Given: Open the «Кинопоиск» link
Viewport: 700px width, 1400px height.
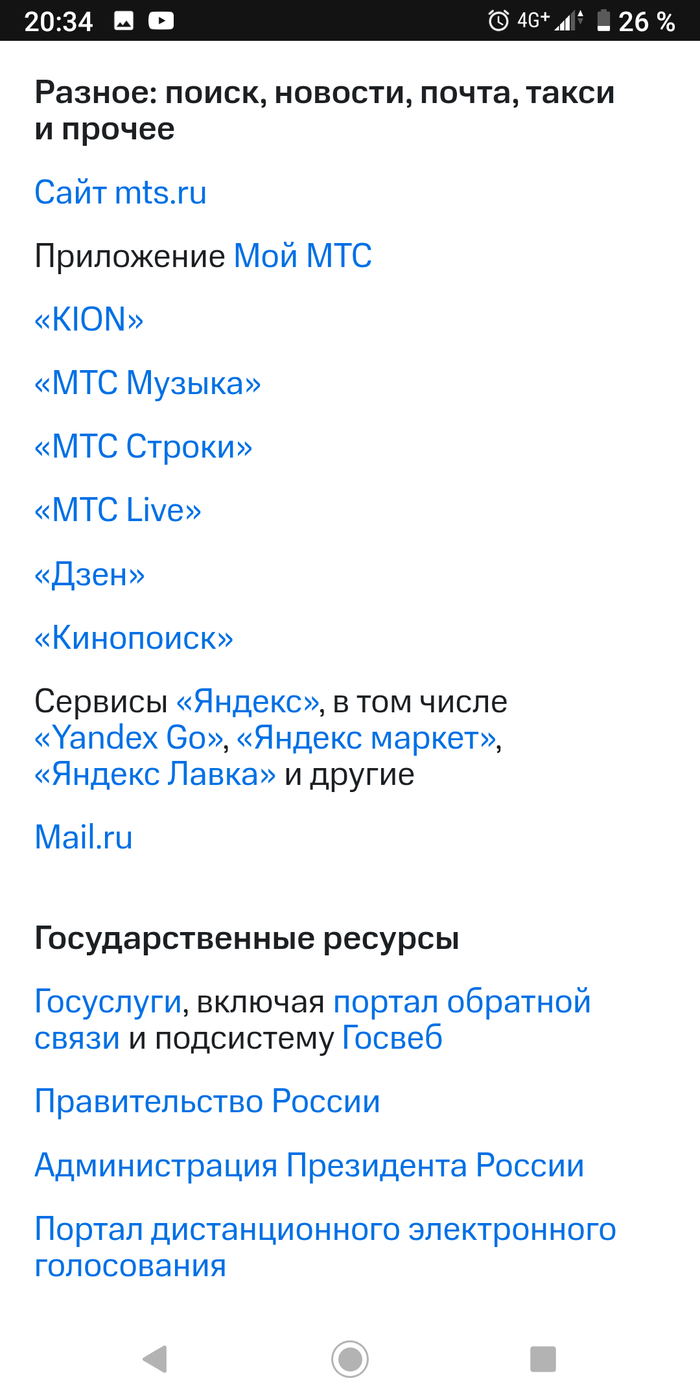Looking at the screenshot, I should pos(134,638).
